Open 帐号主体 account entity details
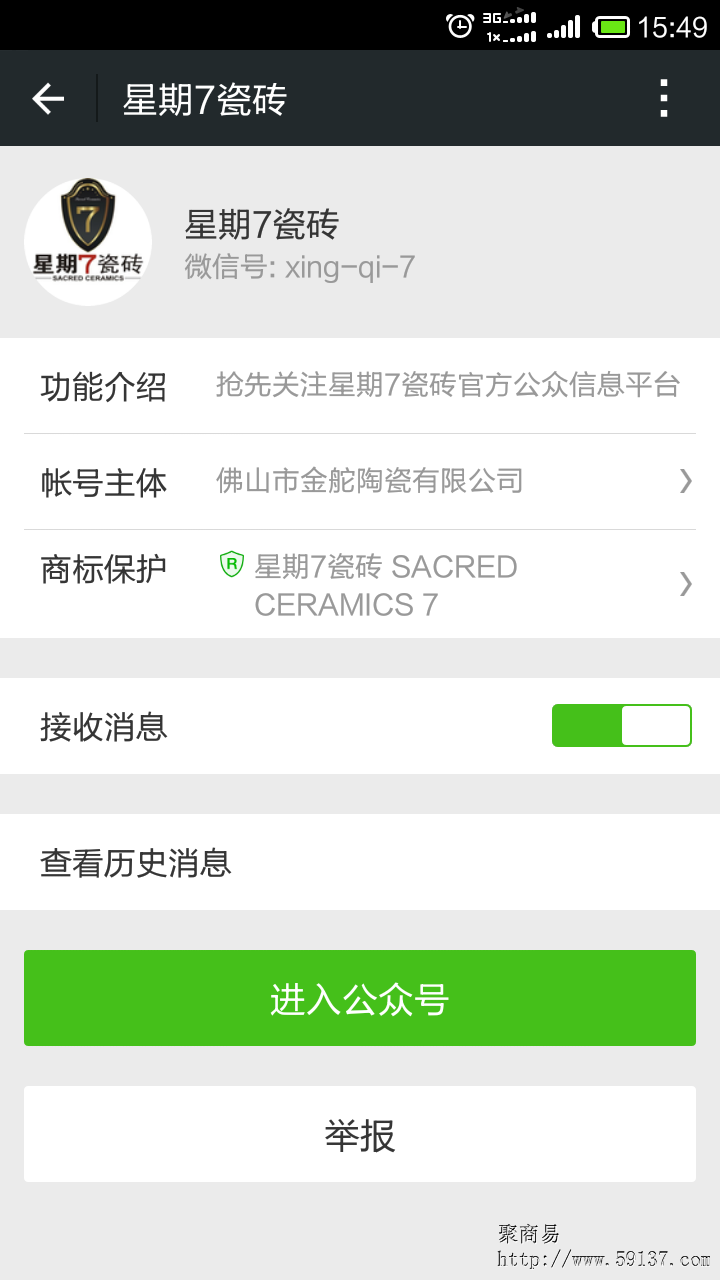The image size is (720, 1280). [360, 482]
